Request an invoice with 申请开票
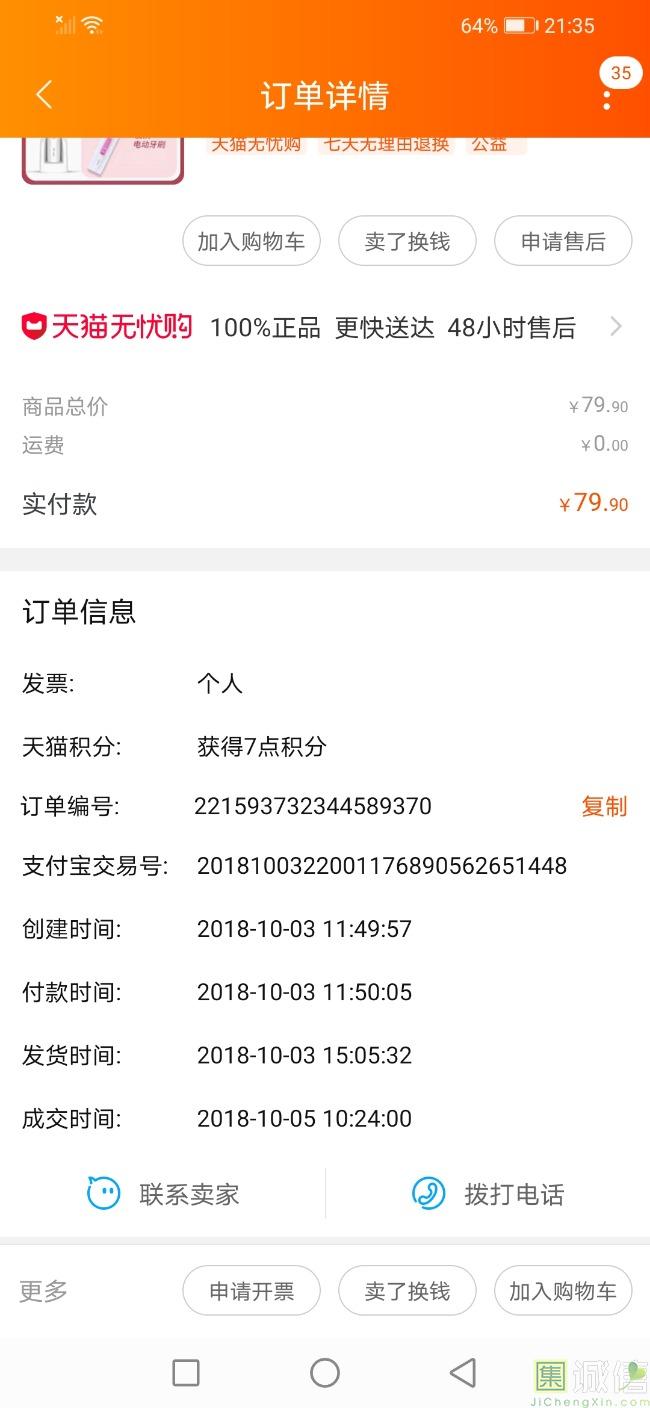 [251, 1291]
